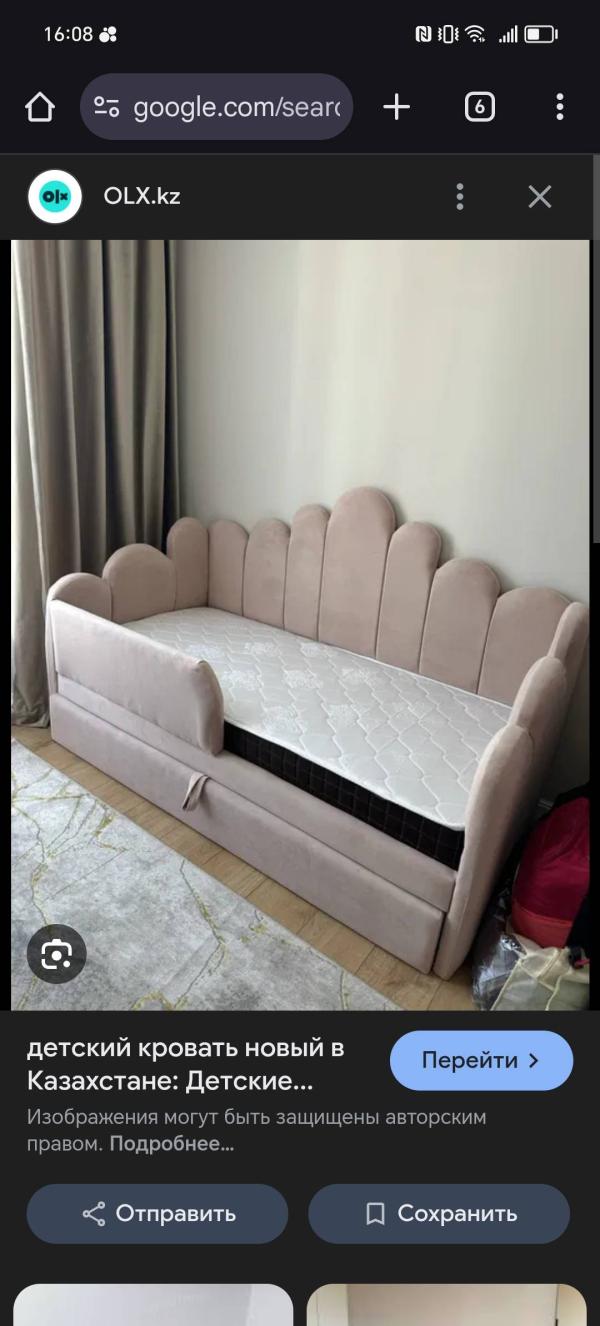Viewport: 600px width, 1326px height.
Task: Tap the google.com address bar
Action: click(216, 107)
